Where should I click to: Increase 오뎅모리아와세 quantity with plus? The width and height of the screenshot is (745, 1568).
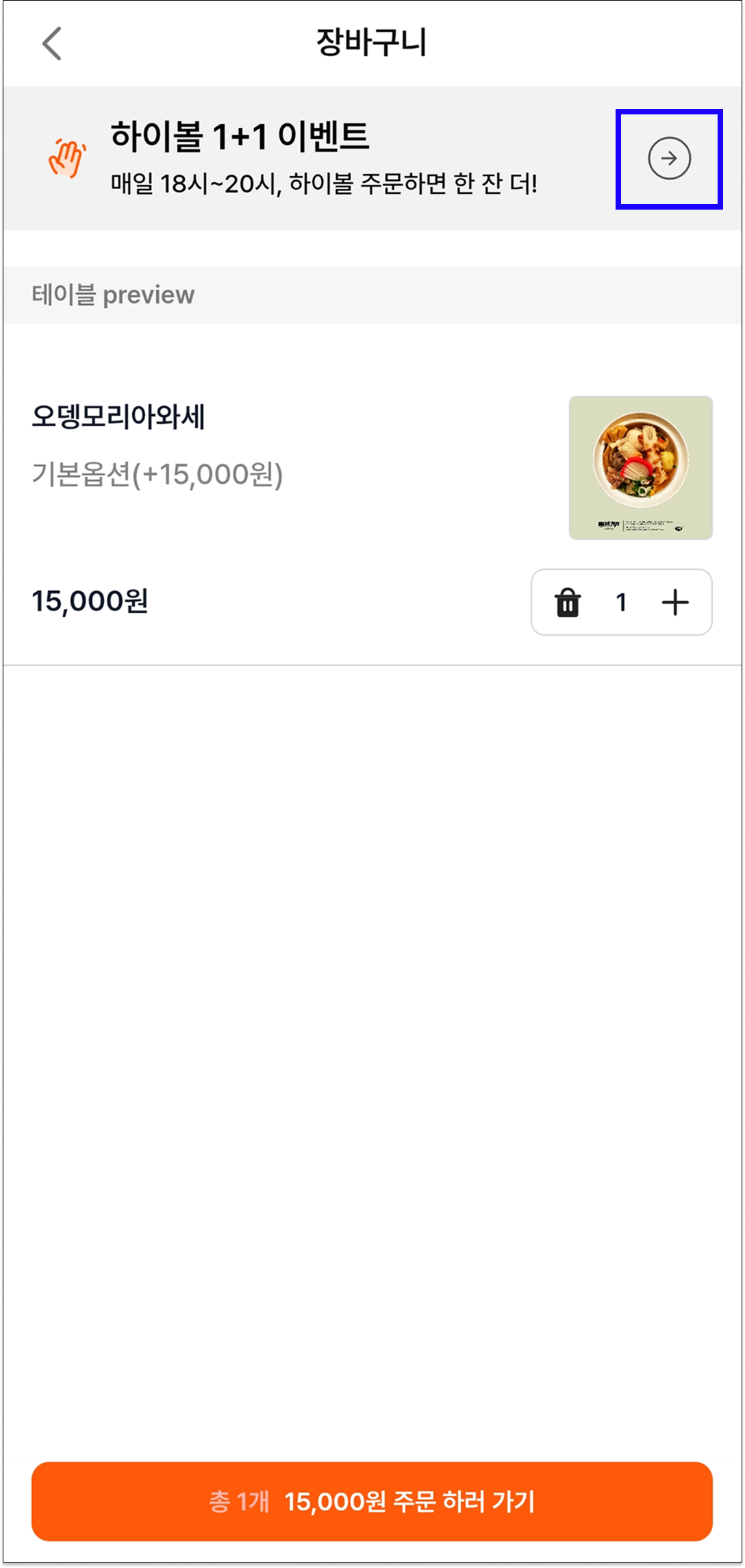tap(675, 603)
